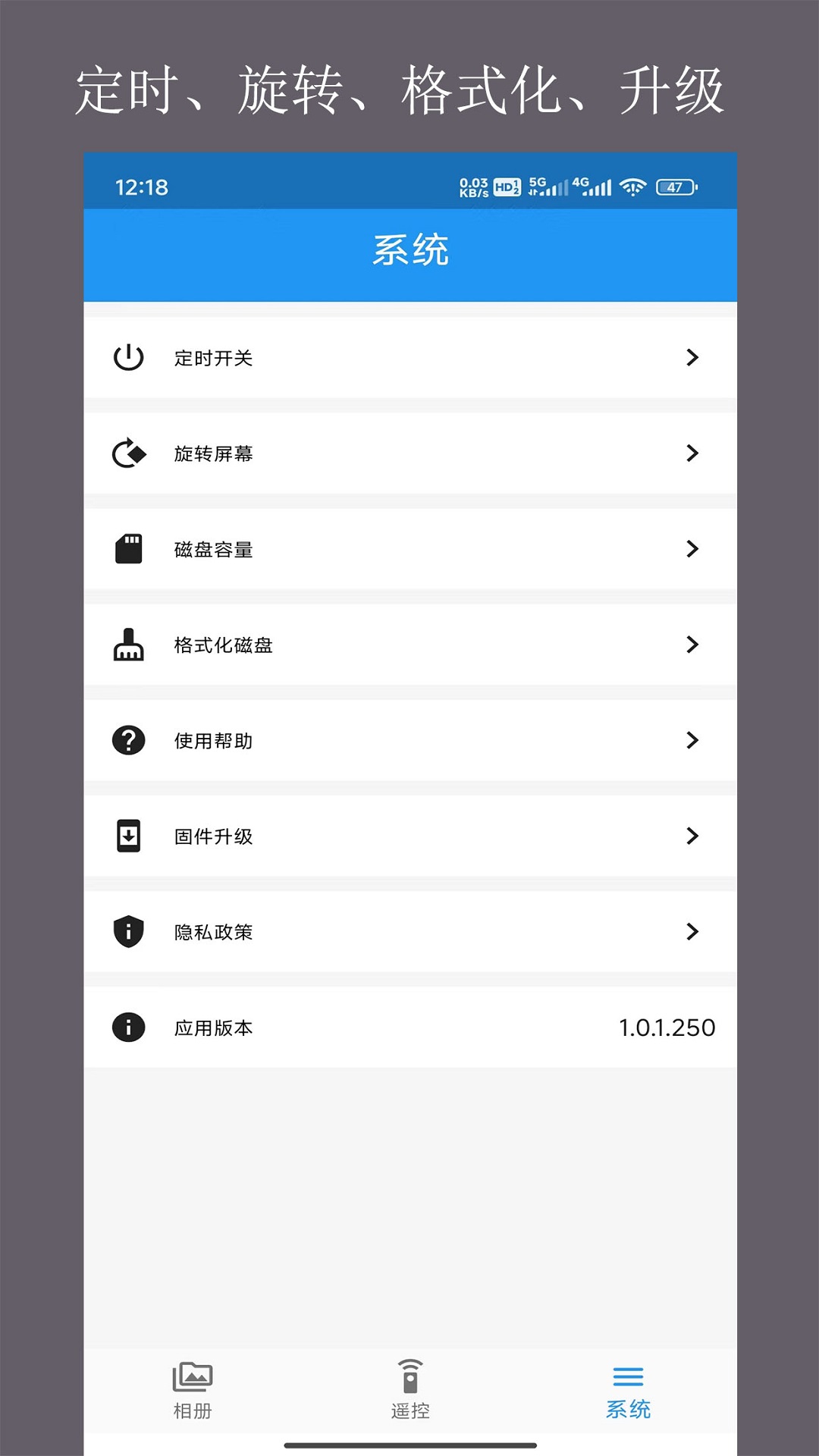Click the brush icon beside 格式化磁盘
This screenshot has width=819, height=1456.
(x=127, y=645)
